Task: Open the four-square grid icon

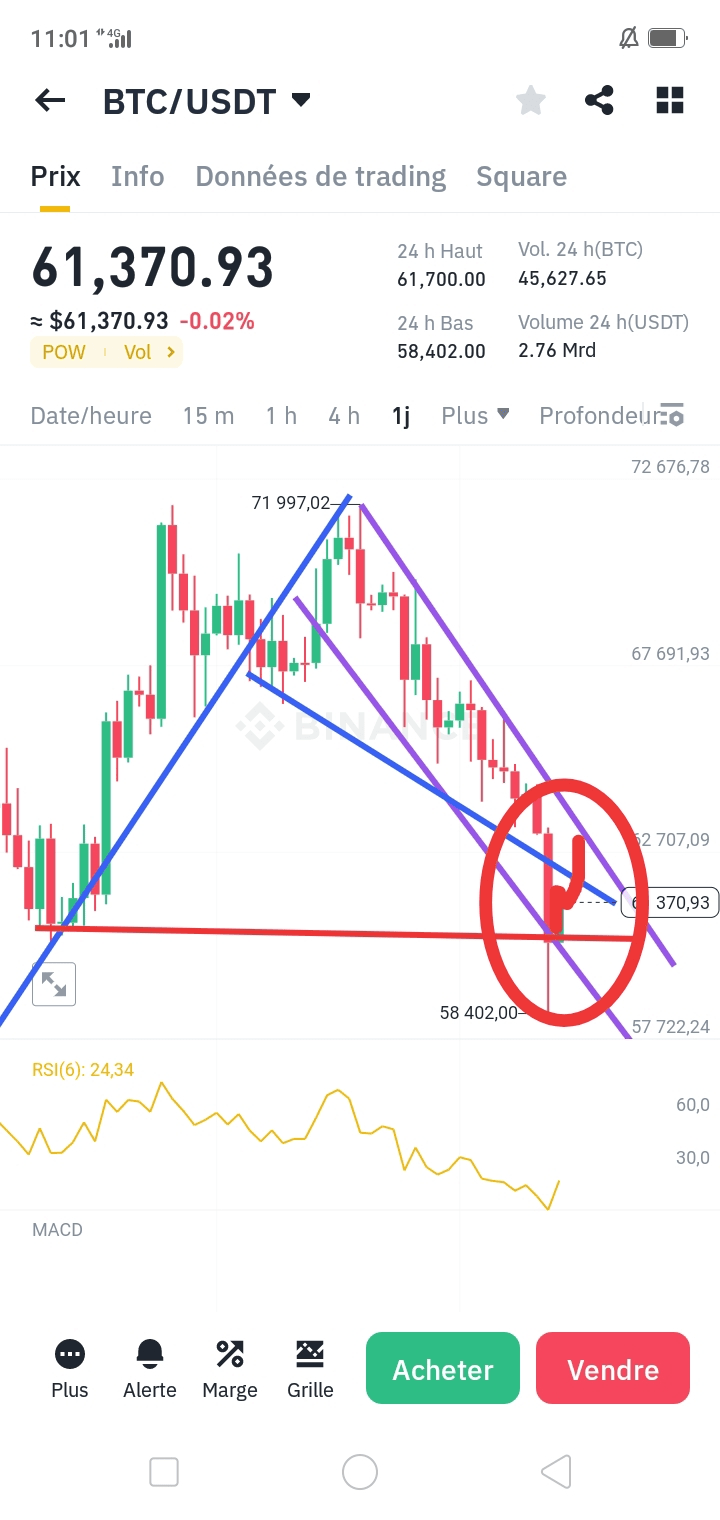Action: [669, 100]
